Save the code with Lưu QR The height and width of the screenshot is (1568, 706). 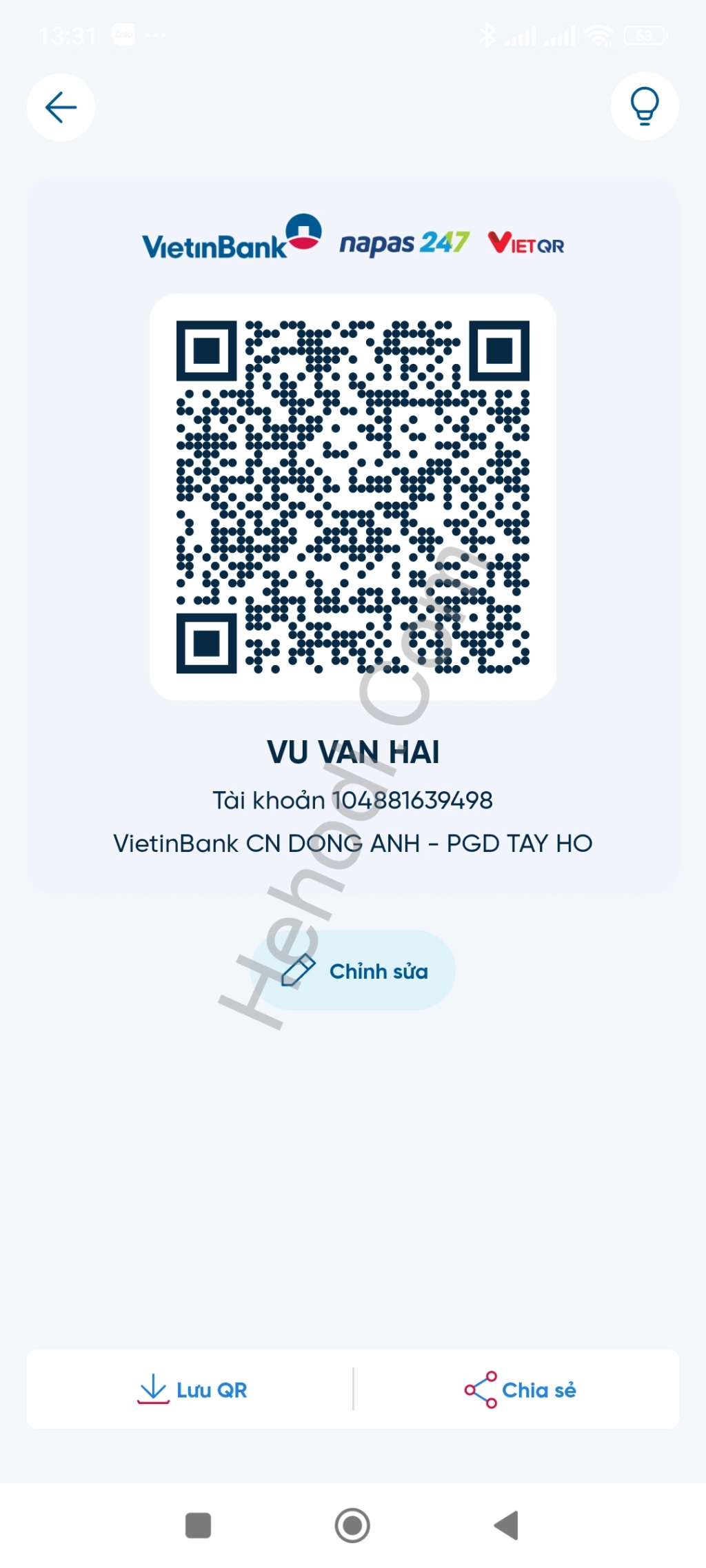192,1389
